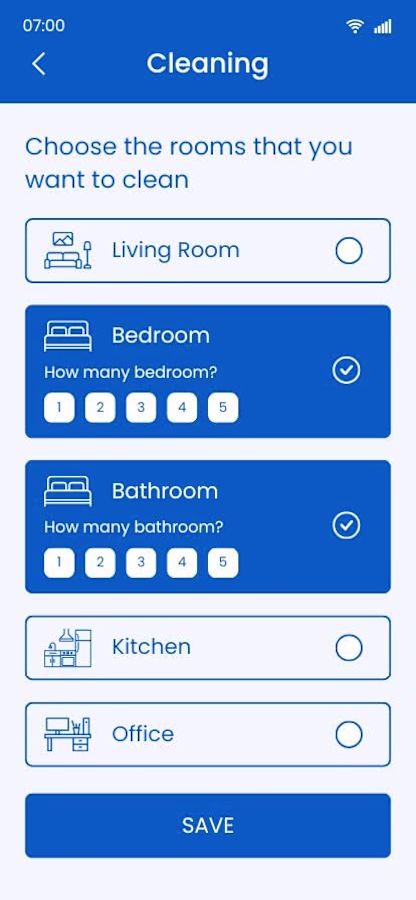Go back using the header arrow

pyautogui.click(x=38, y=64)
